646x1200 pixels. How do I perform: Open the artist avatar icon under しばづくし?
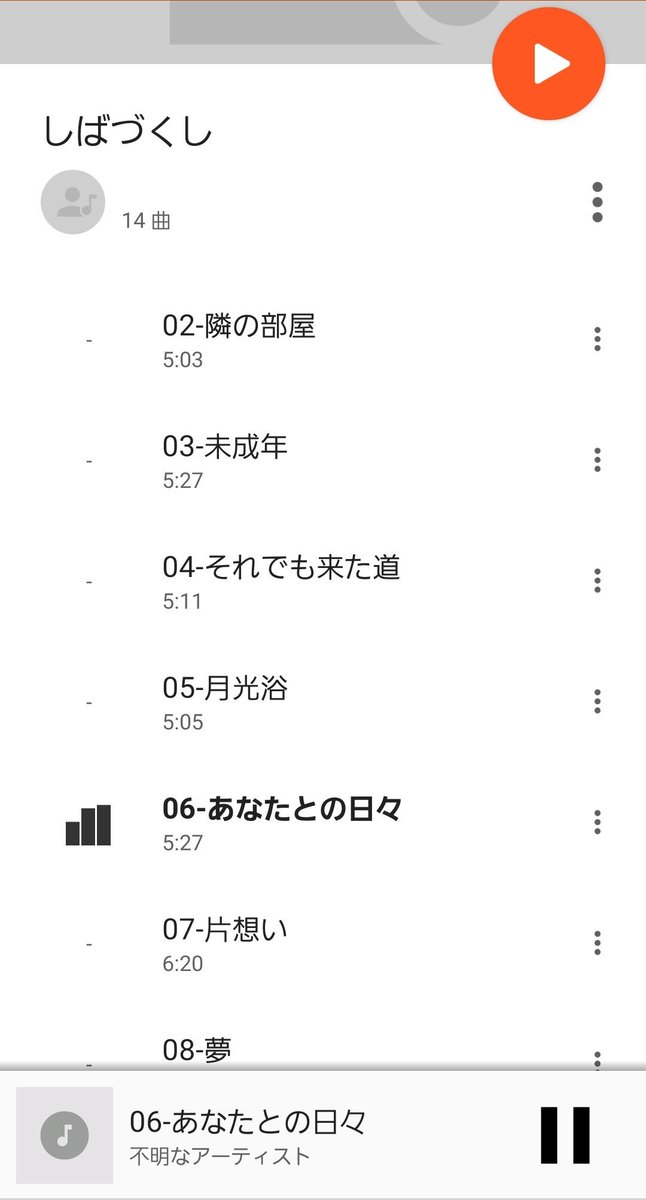72,202
